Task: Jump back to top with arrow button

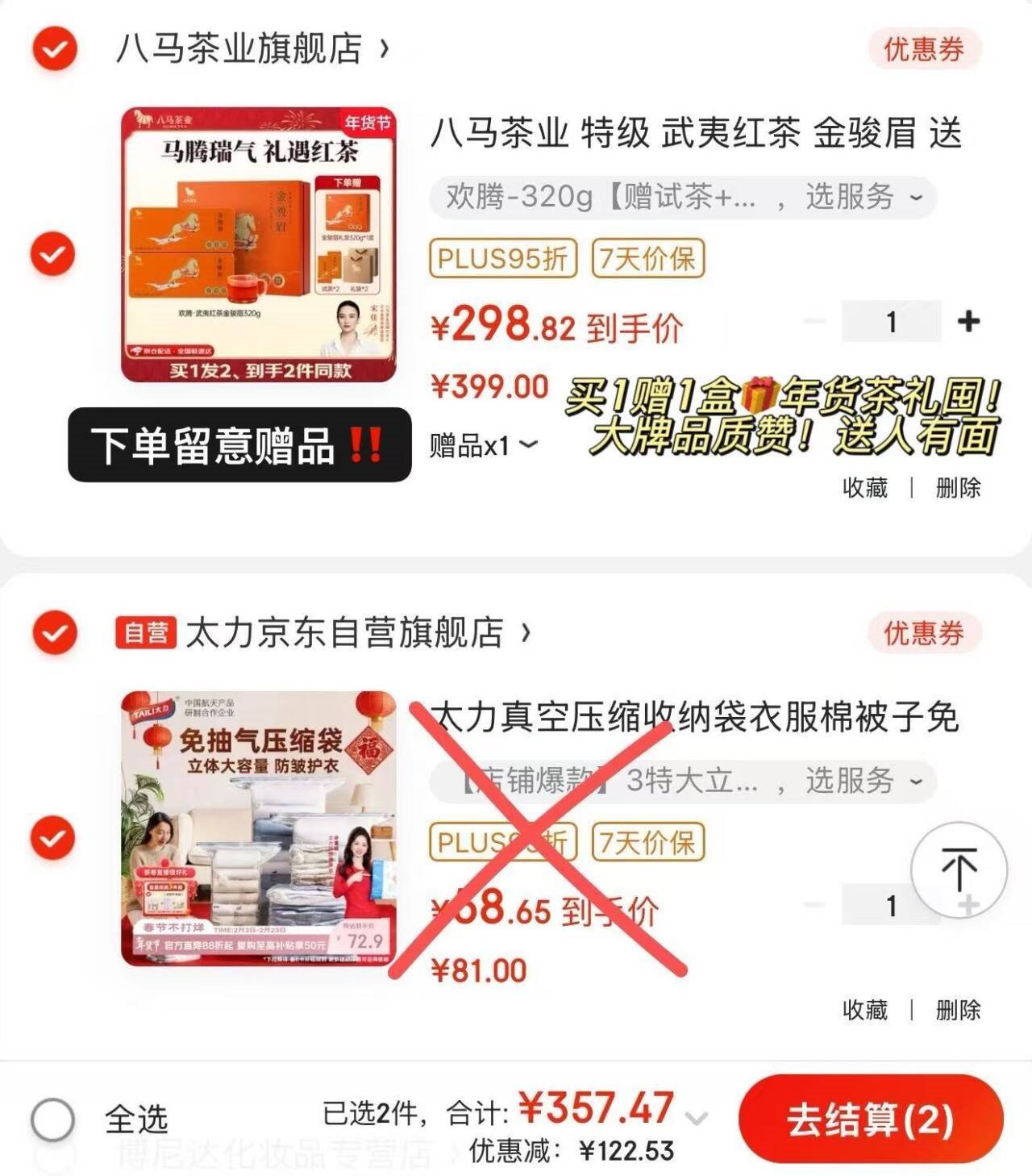Action: point(959,869)
